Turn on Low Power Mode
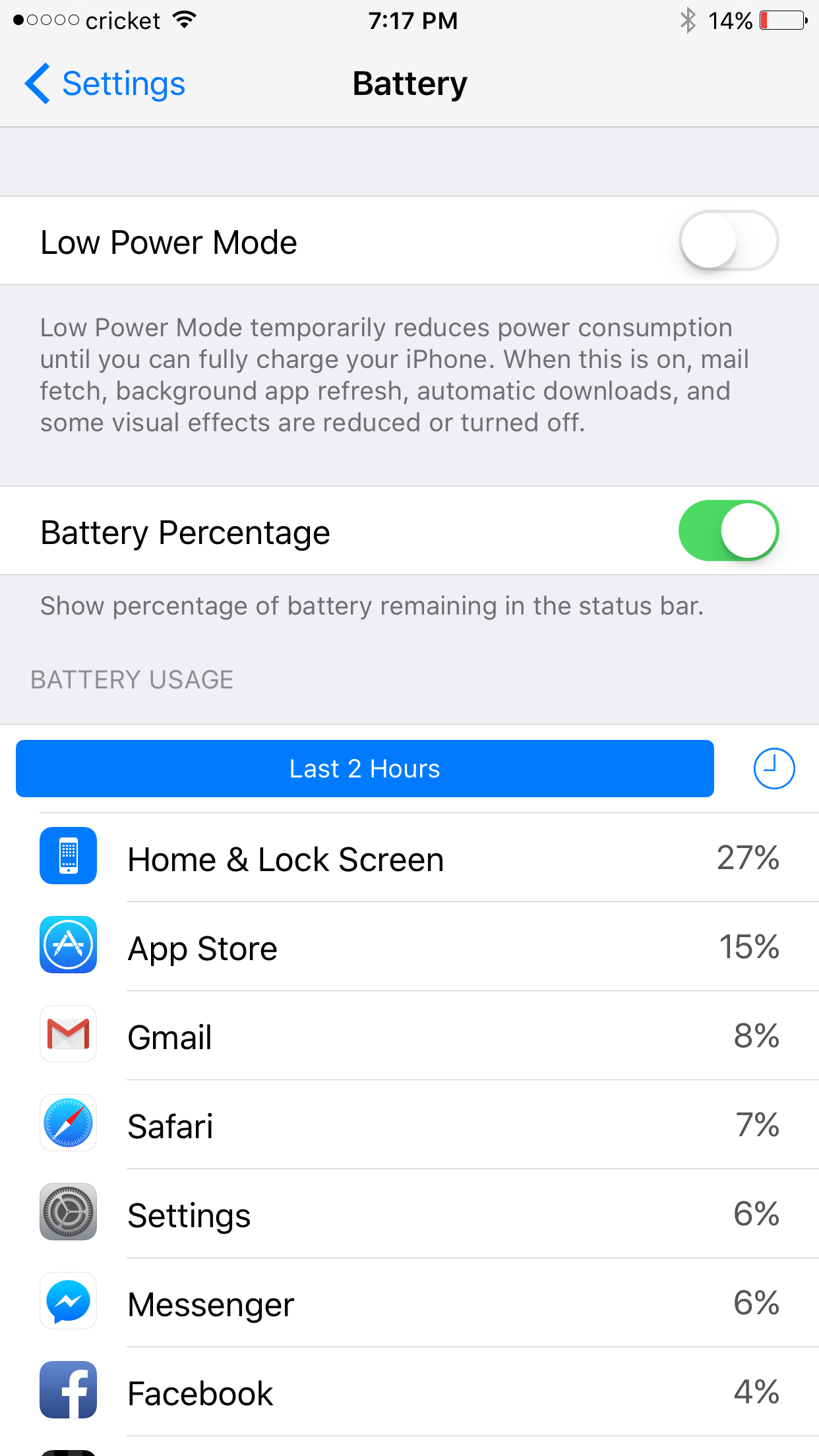The height and width of the screenshot is (1456, 819). (728, 241)
